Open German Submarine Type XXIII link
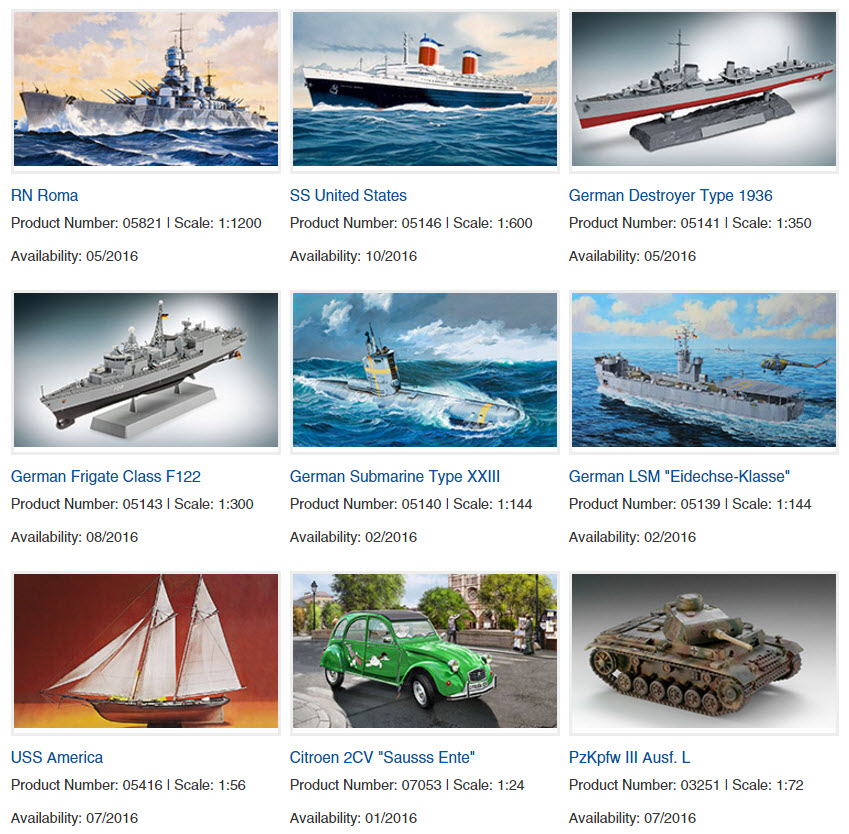This screenshot has width=849, height=834. (x=394, y=476)
